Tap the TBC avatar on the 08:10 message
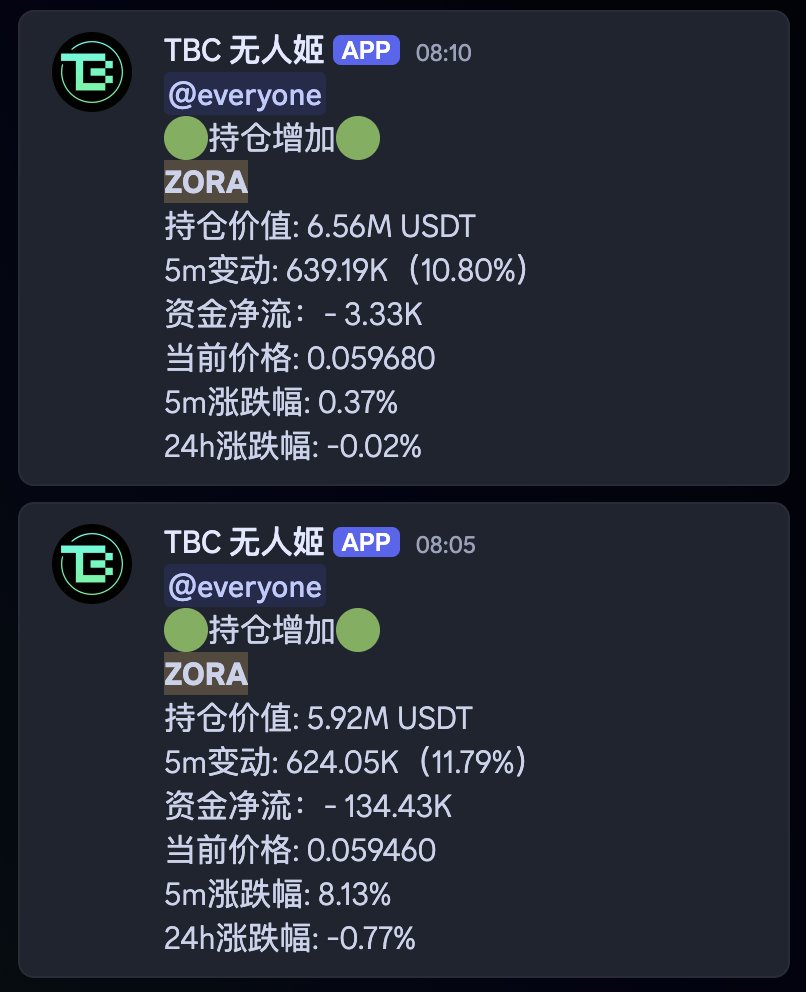The width and height of the screenshot is (806, 992). [x=92, y=72]
